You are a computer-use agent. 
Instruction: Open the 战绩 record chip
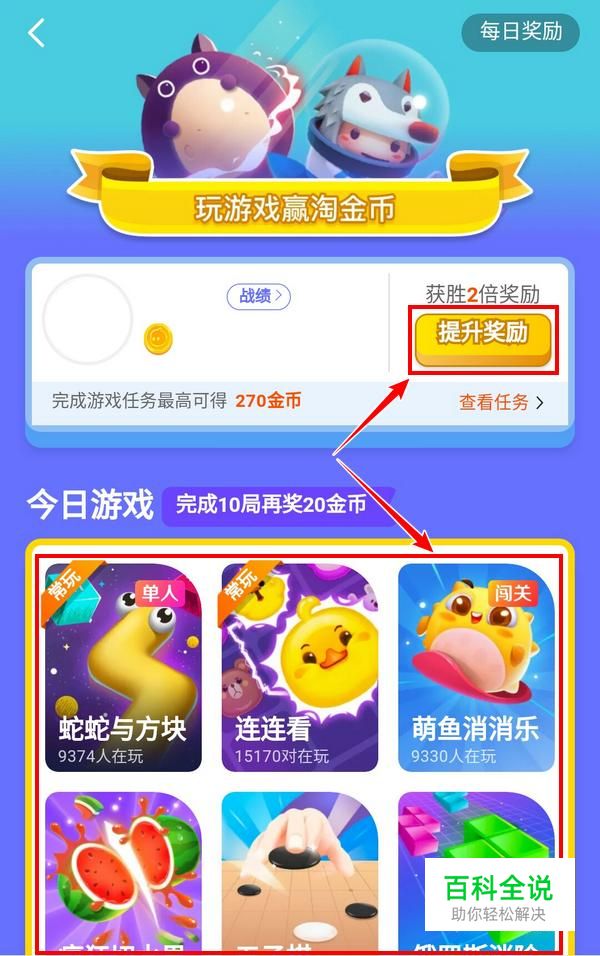click(258, 296)
